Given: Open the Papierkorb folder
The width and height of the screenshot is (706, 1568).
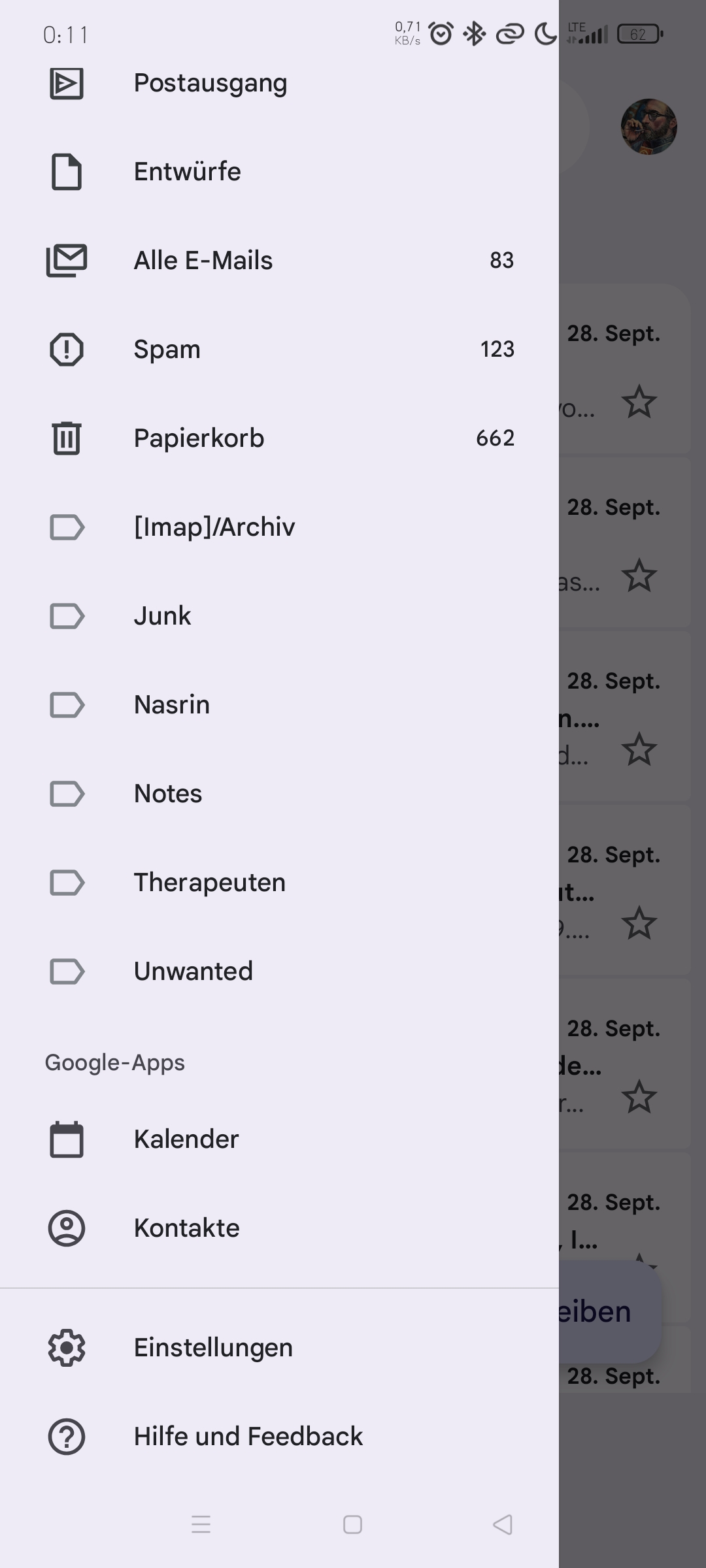Looking at the screenshot, I should coord(199,438).
